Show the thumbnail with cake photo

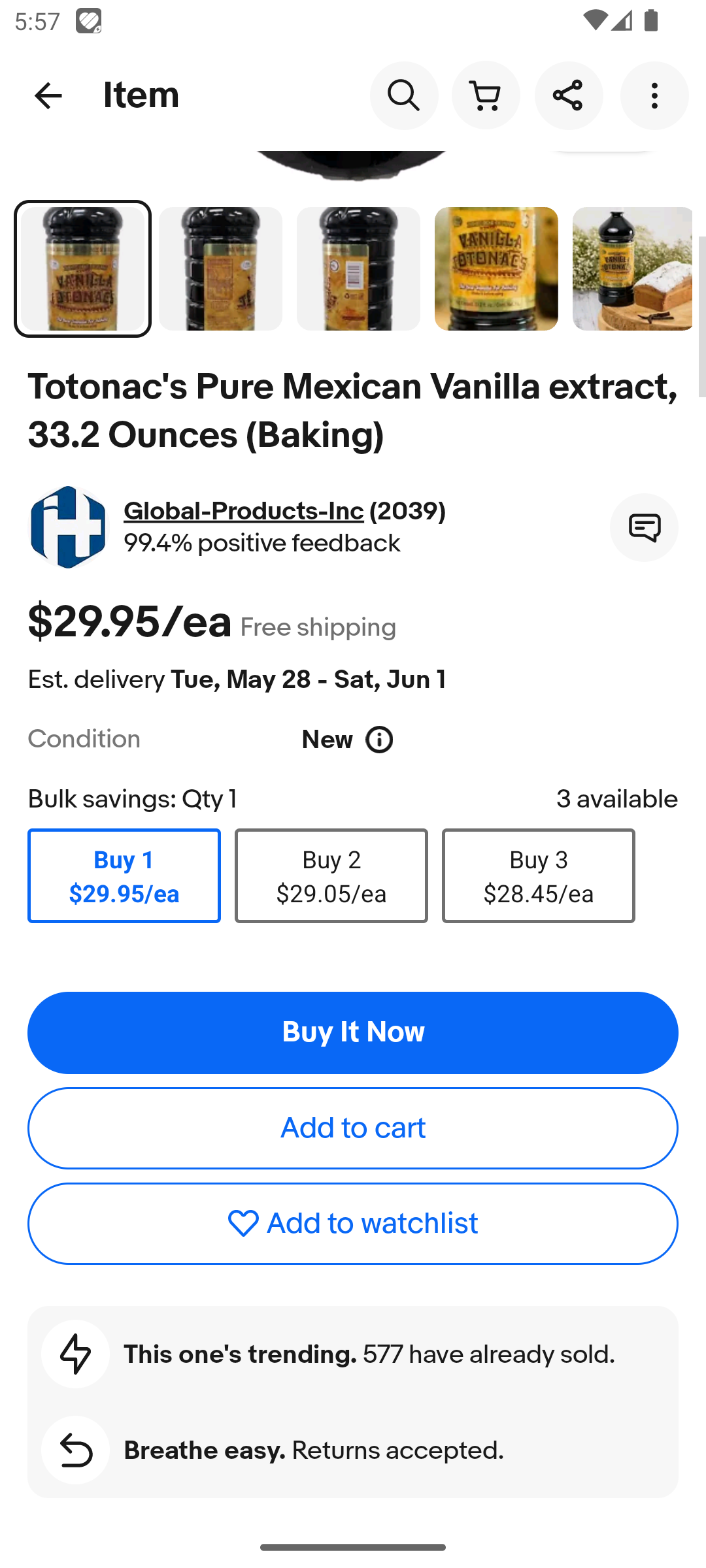(632, 269)
